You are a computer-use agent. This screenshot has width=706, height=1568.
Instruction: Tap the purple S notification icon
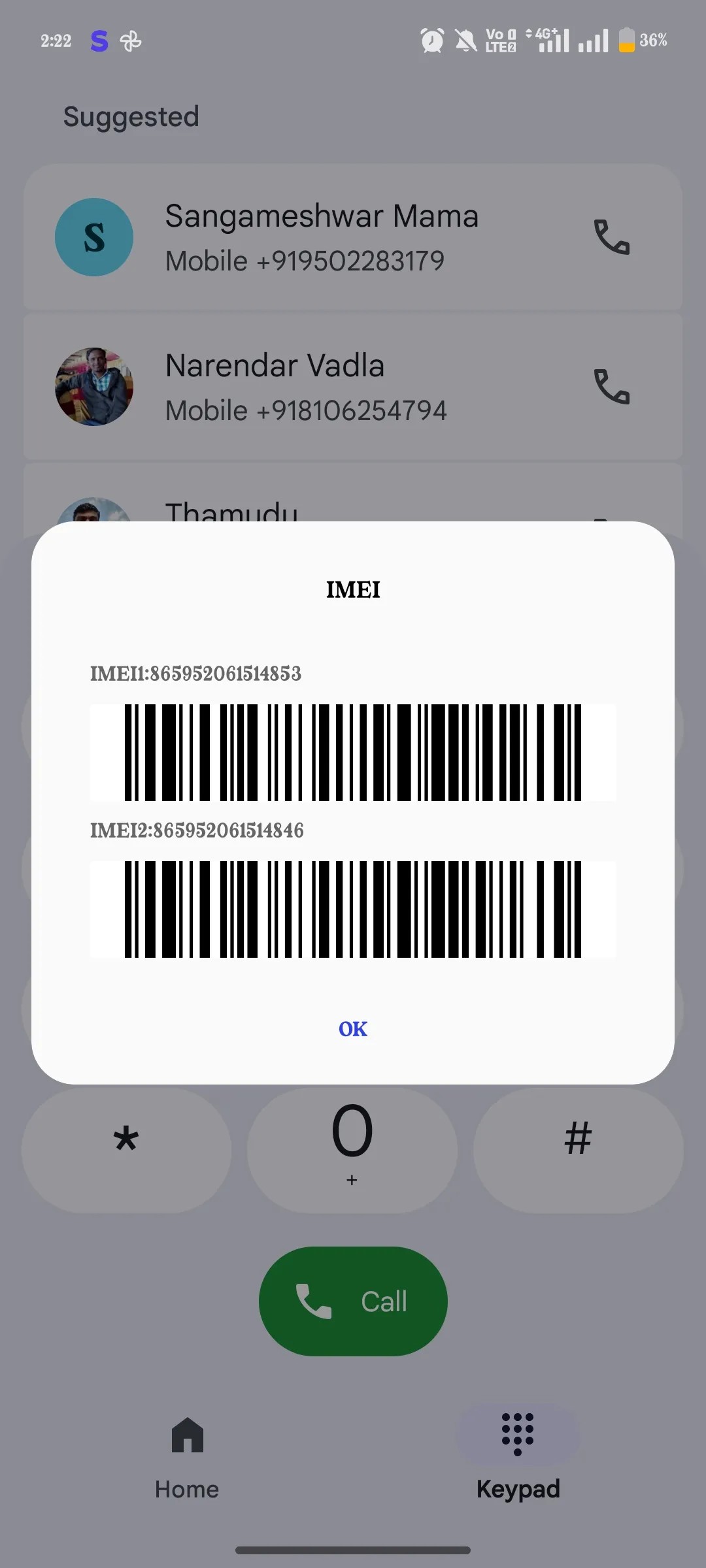tap(98, 41)
